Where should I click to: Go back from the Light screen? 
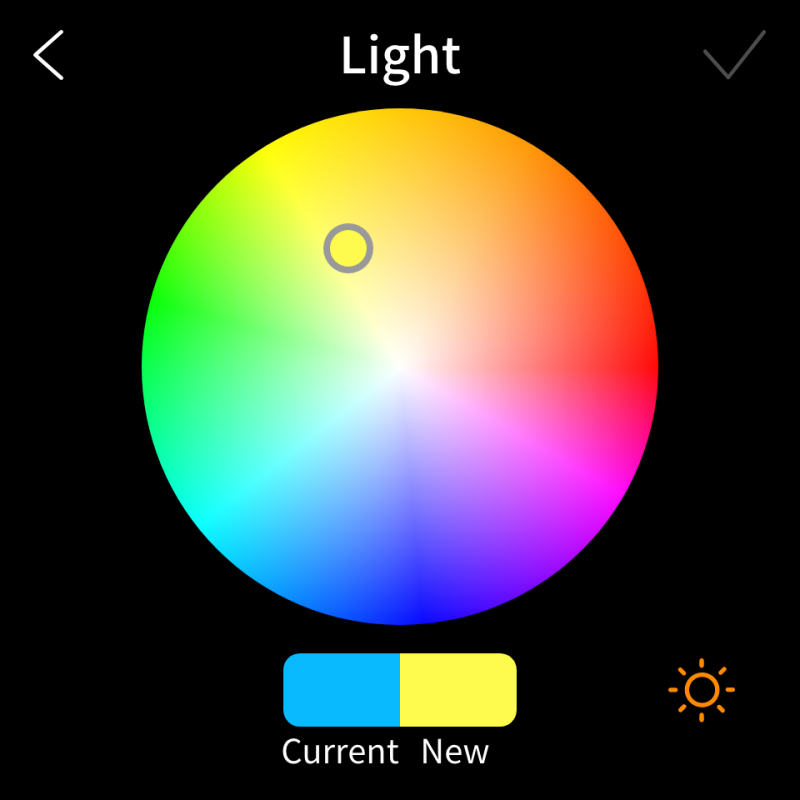click(48, 55)
